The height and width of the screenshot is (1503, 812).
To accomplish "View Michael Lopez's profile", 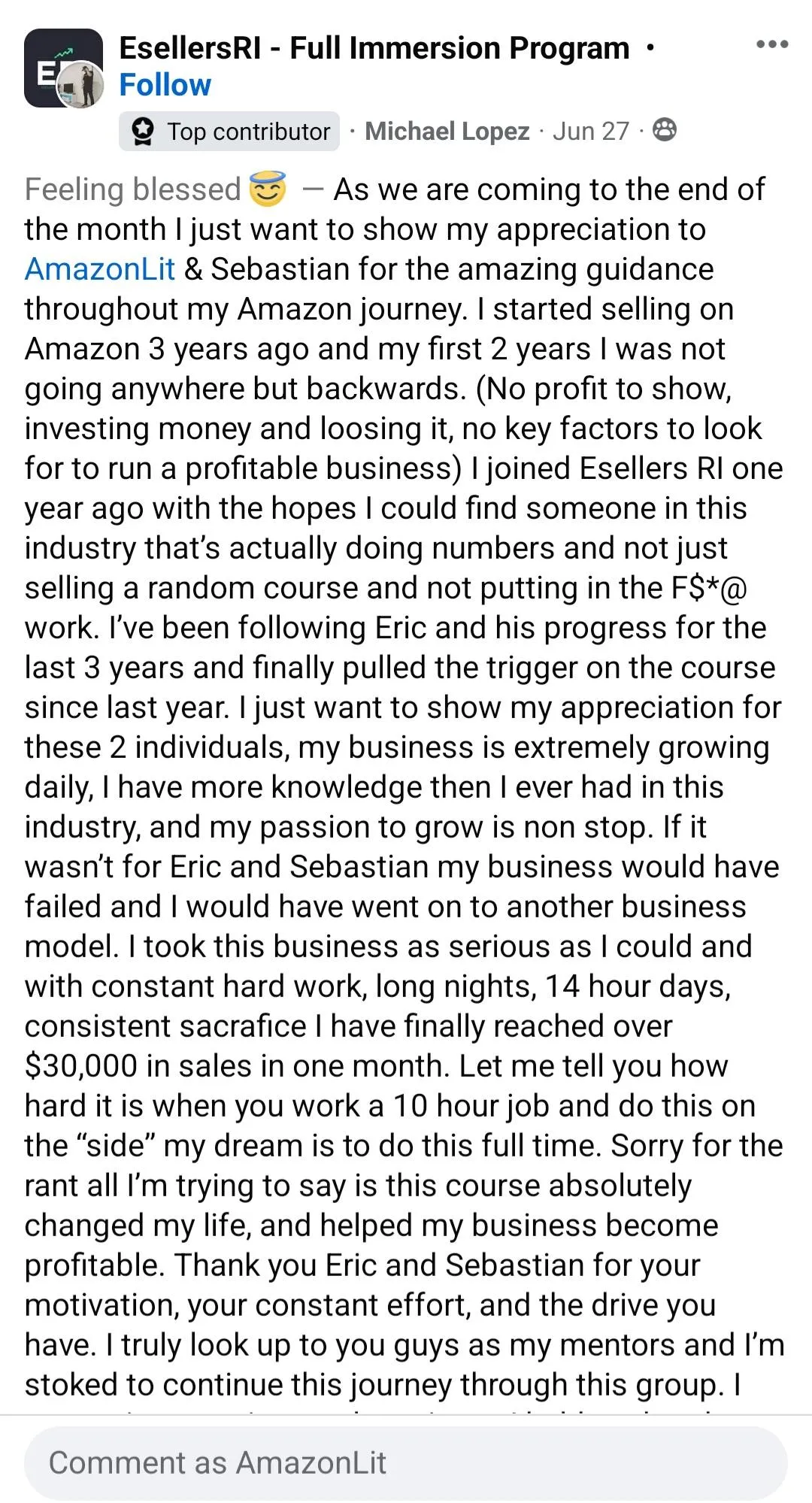I will [x=447, y=132].
